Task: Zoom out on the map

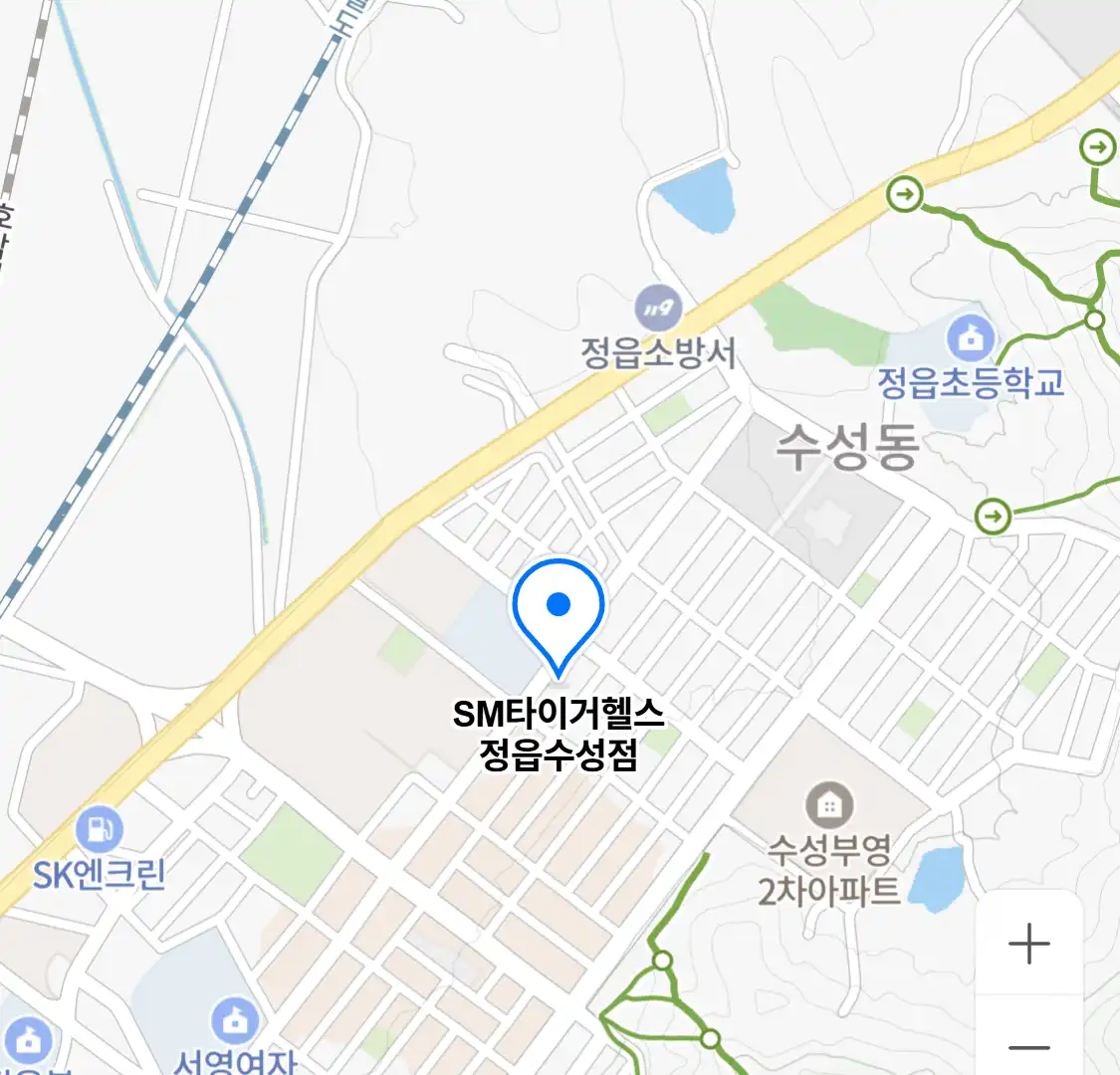Action: tap(1028, 1047)
